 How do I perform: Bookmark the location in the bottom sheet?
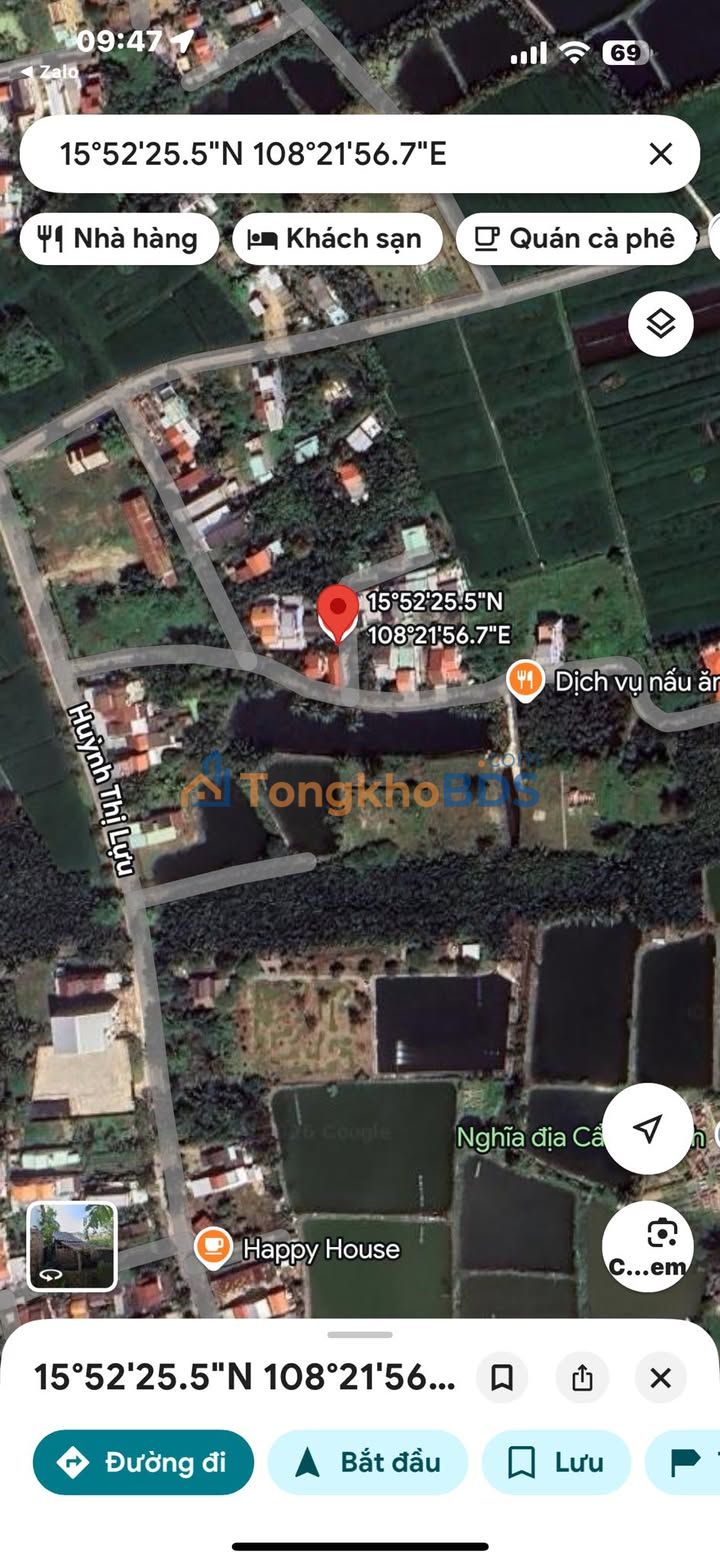click(502, 1378)
